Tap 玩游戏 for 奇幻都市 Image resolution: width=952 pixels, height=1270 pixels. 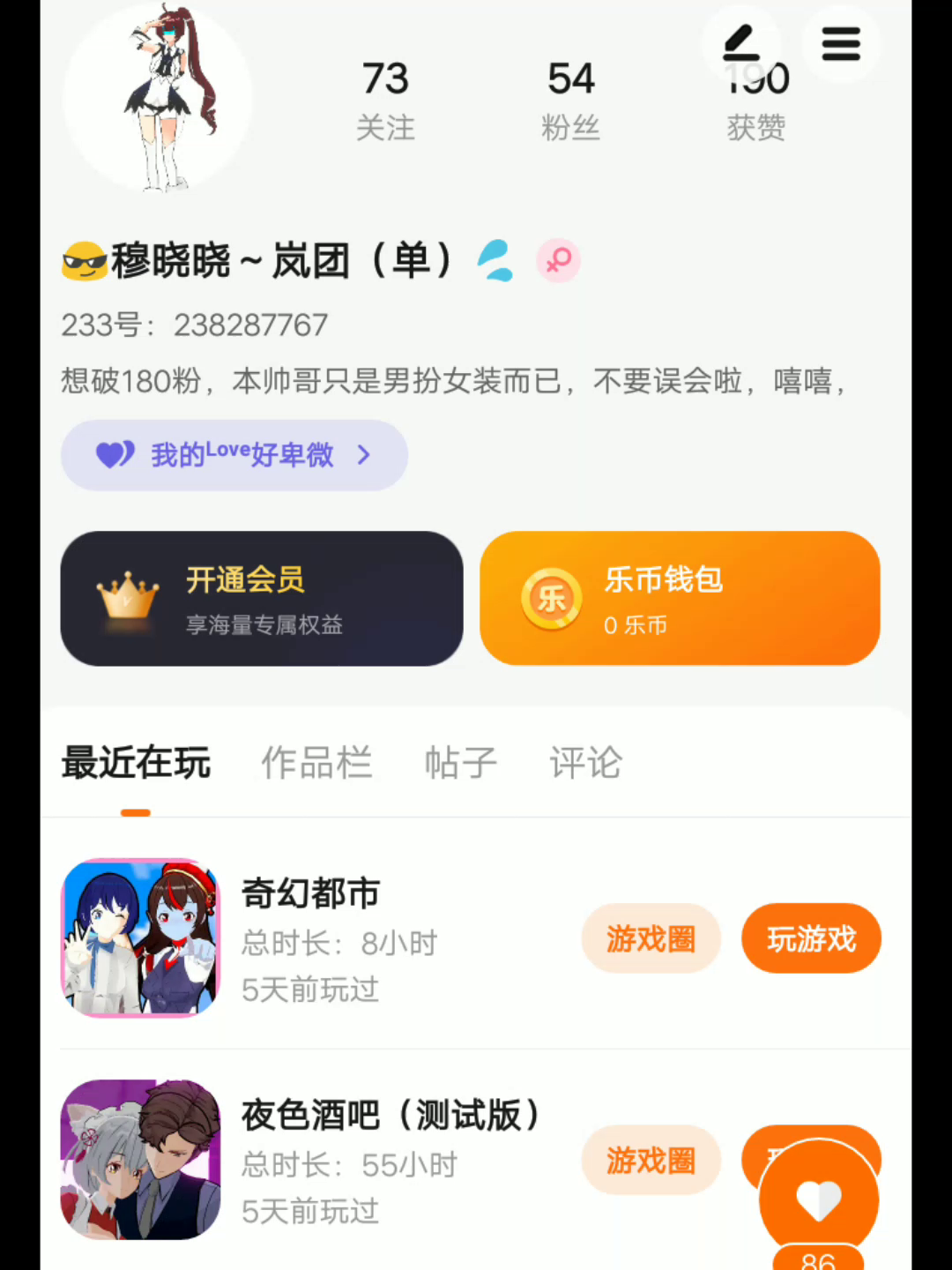coord(811,938)
